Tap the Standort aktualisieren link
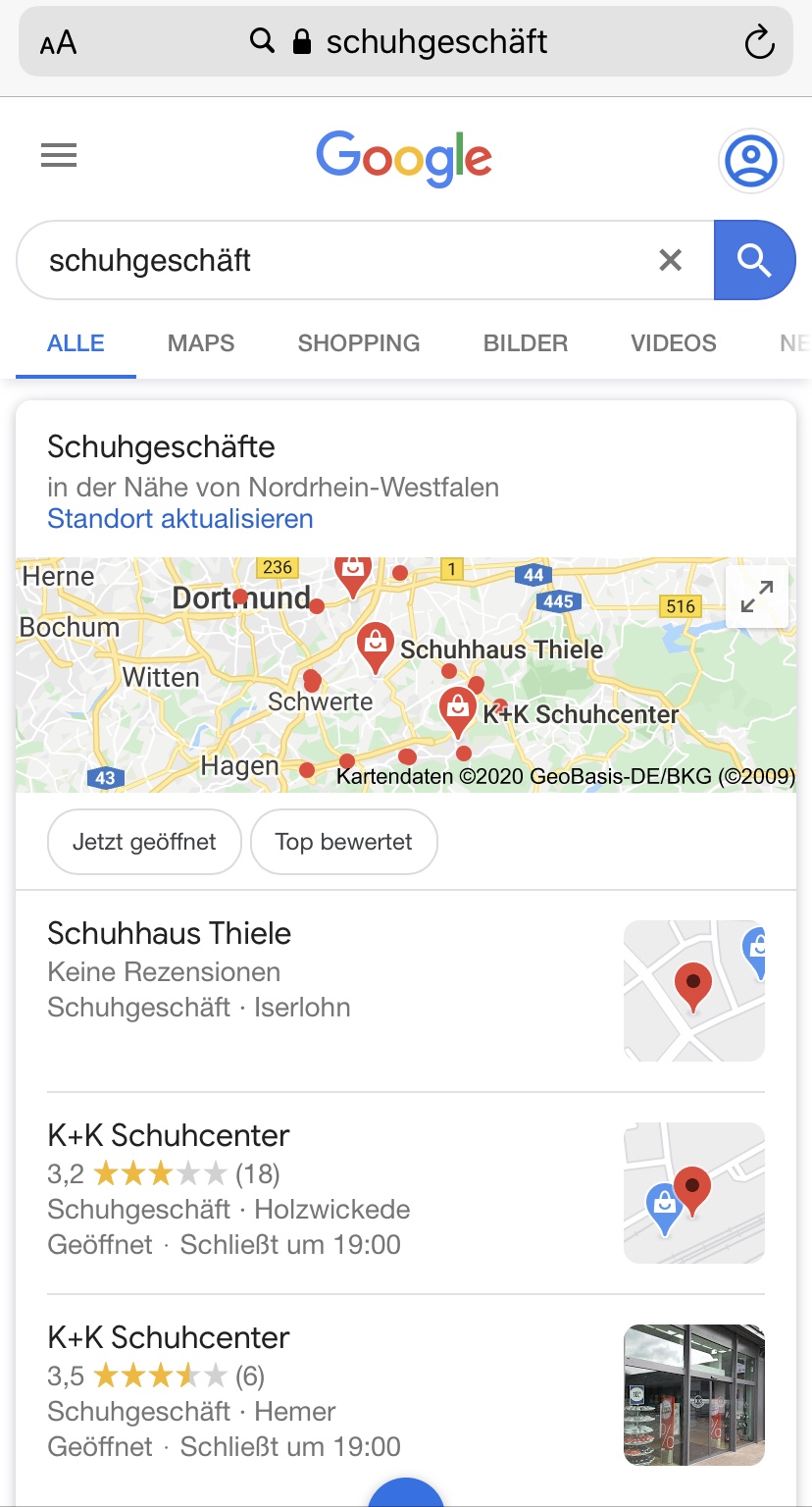The width and height of the screenshot is (812, 1507). click(180, 519)
